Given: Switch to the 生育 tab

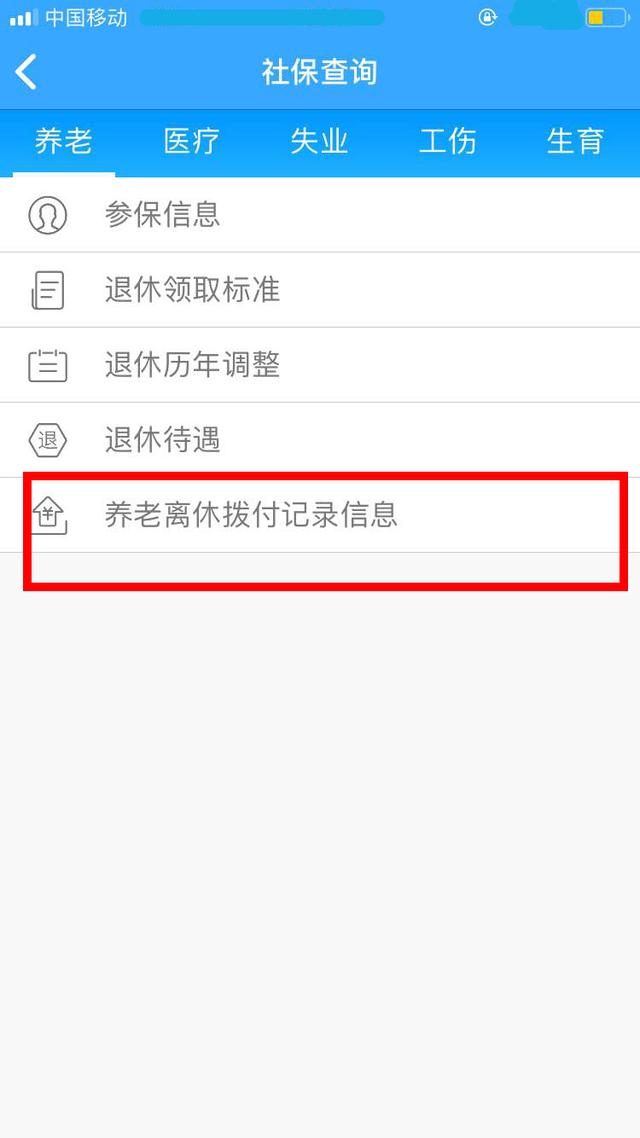Looking at the screenshot, I should tap(575, 141).
